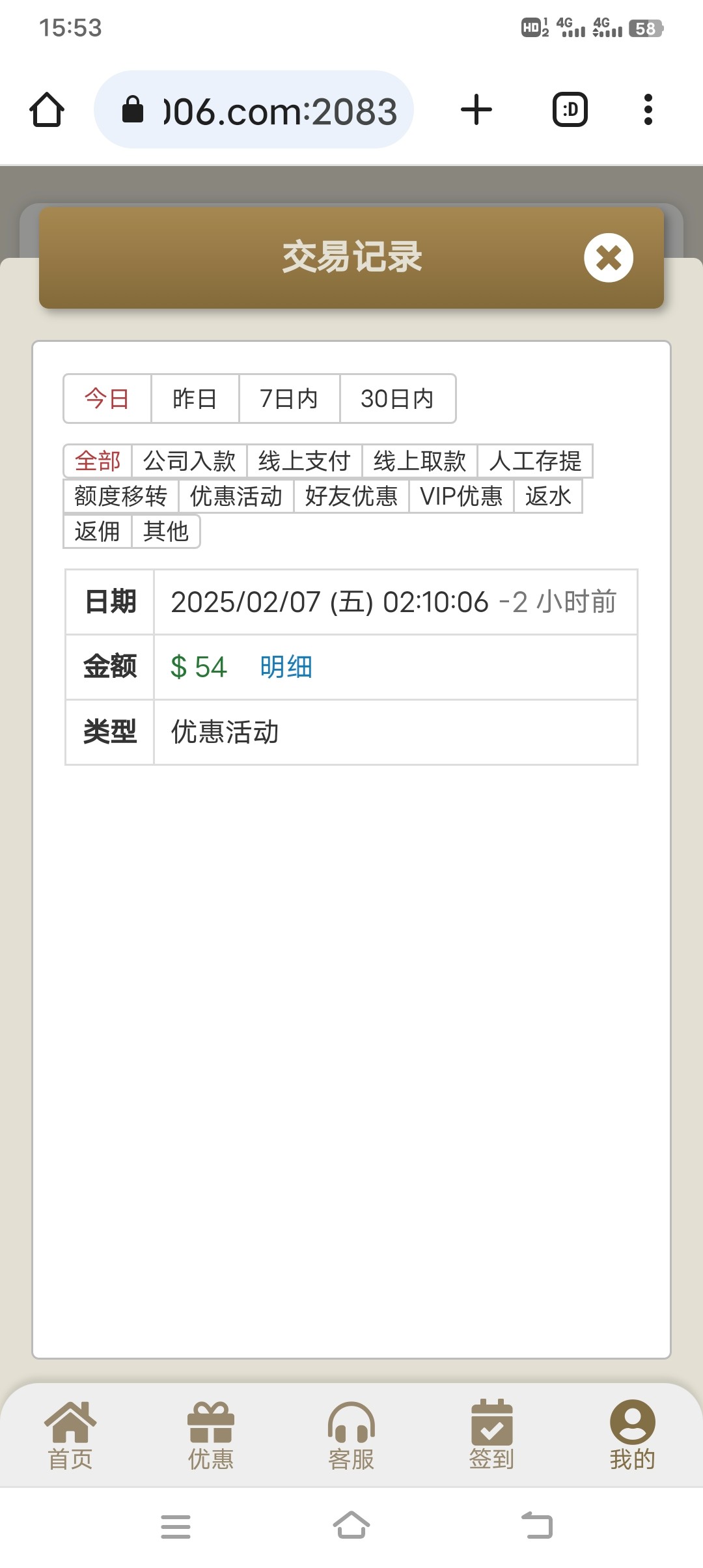Switch to the 签到 tab
703x1568 pixels.
tap(491, 1436)
